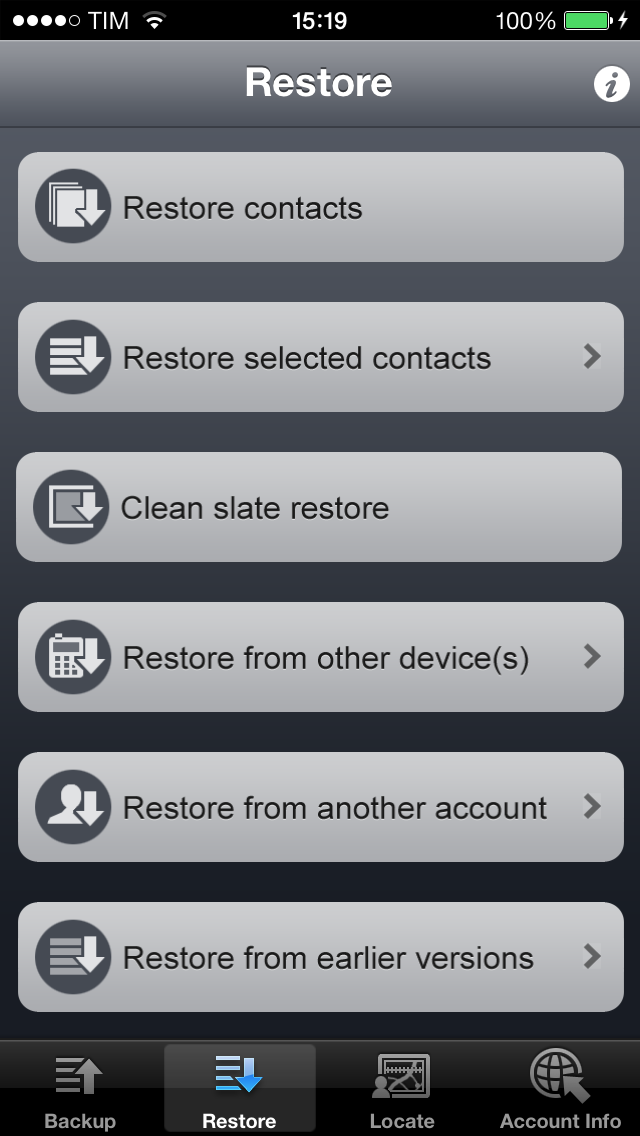This screenshot has height=1136, width=640.
Task: Start a Clean slate restore
Action: [x=320, y=508]
